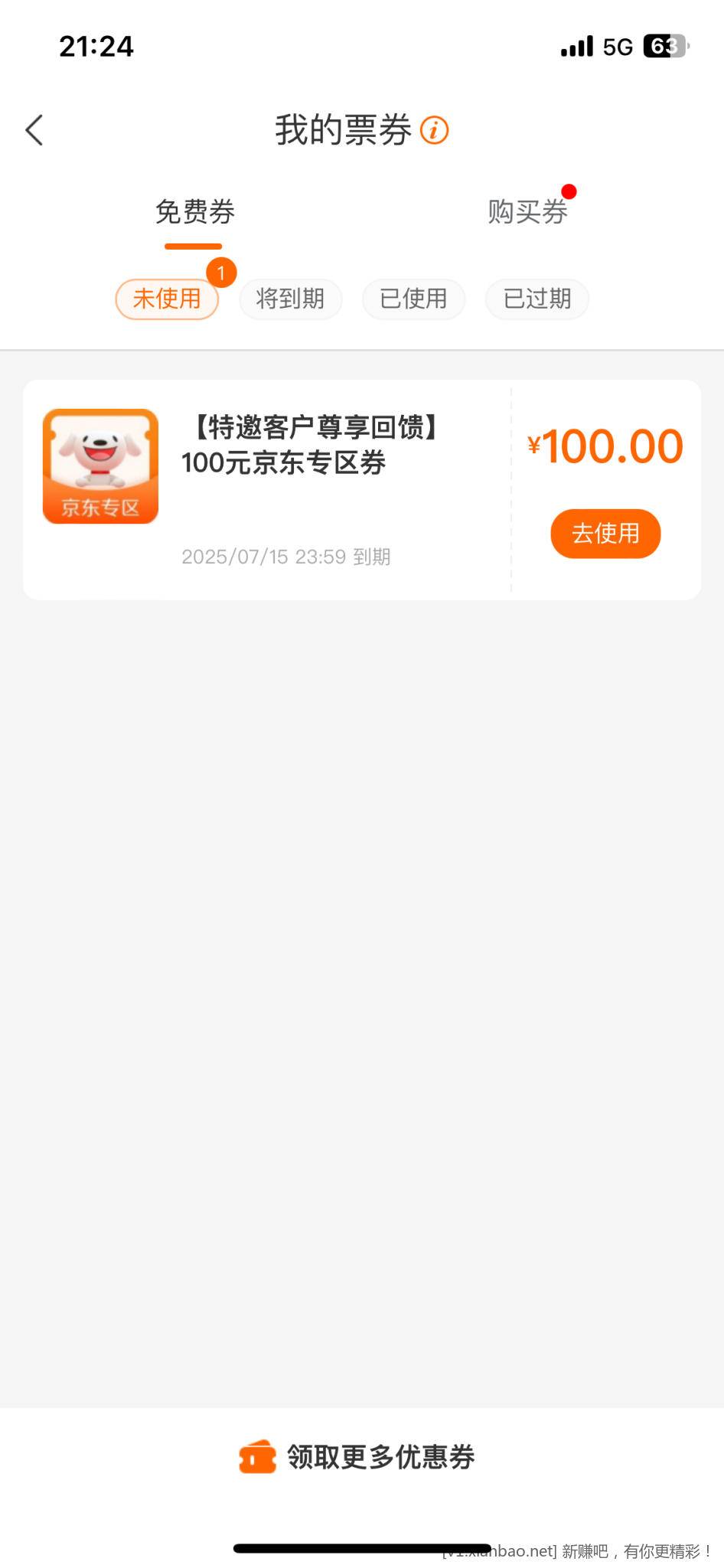Switch to the 免费券 tab
The image size is (724, 1568).
194,212
